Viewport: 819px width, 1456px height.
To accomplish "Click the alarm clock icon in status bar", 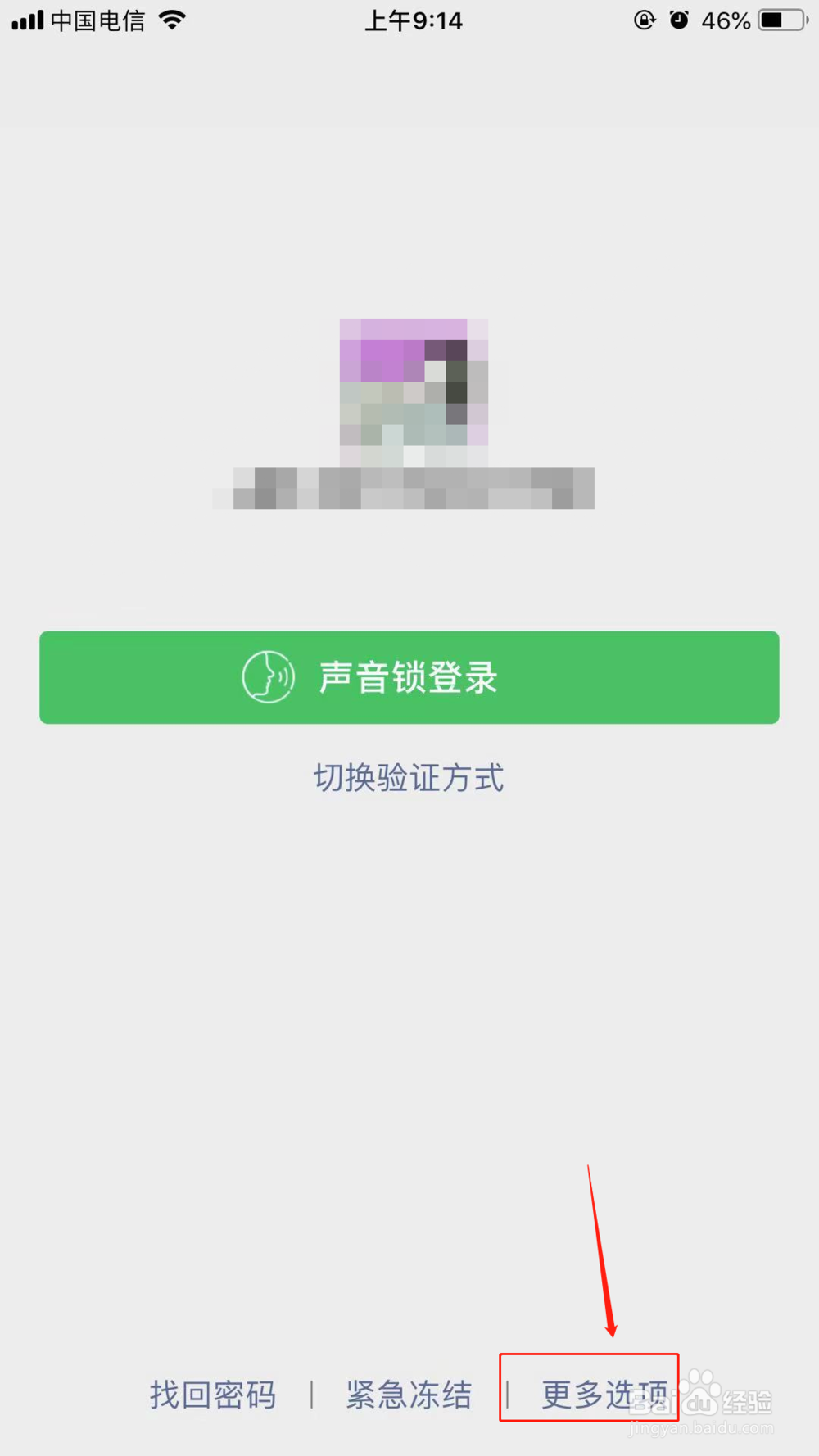I will 680,20.
